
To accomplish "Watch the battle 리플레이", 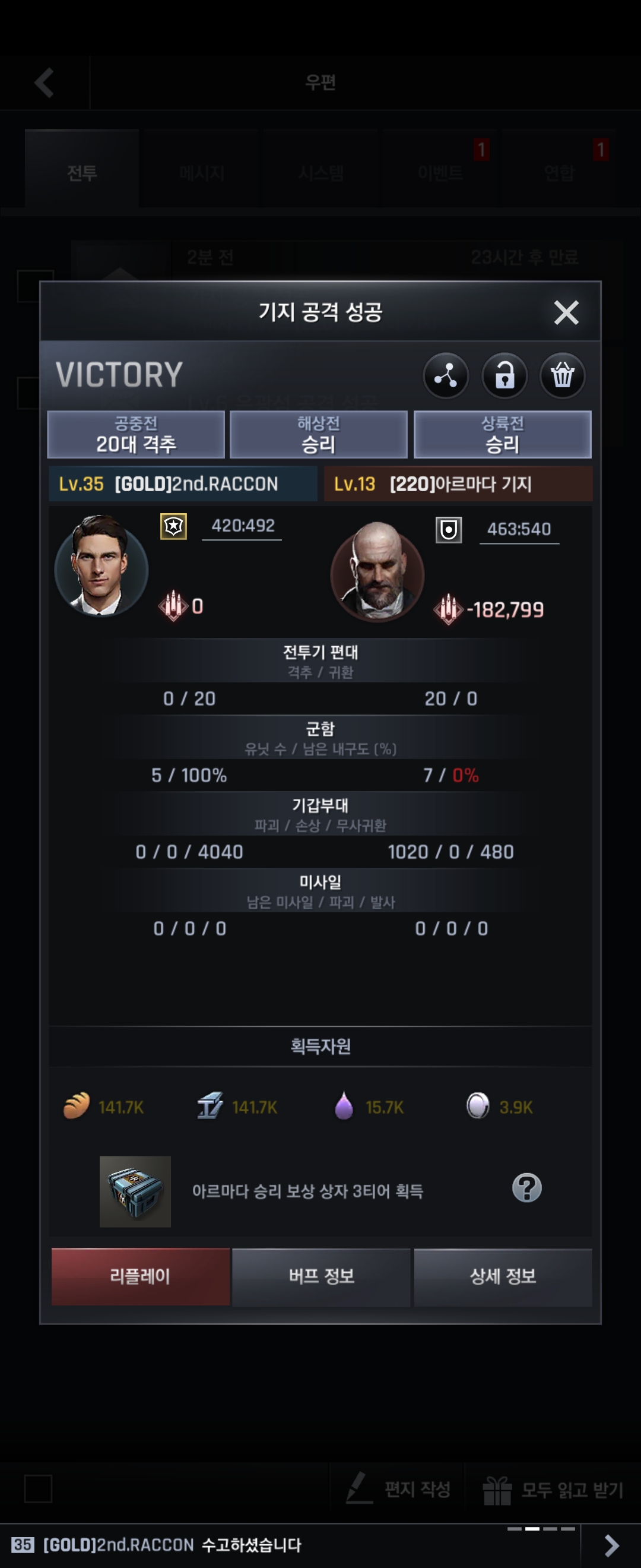I will click(141, 1276).
